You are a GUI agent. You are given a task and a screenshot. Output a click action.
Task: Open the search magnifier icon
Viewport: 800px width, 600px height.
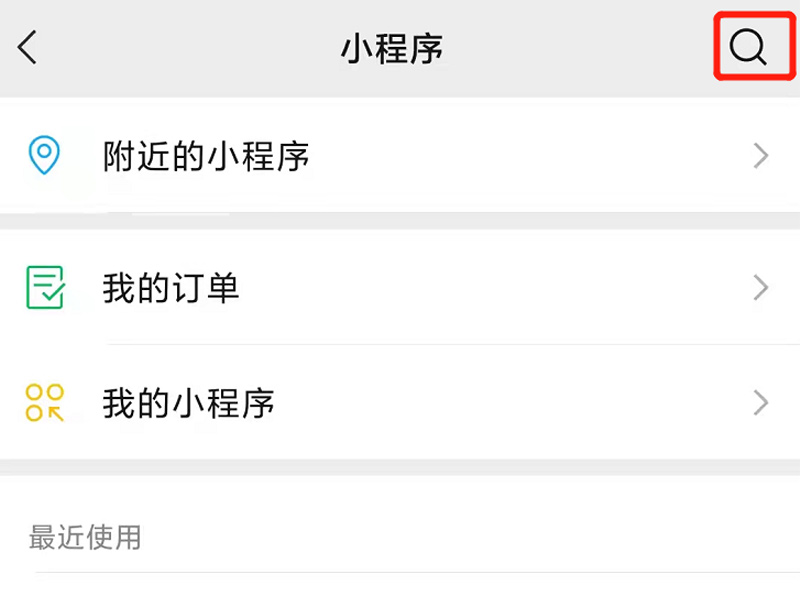[x=747, y=47]
